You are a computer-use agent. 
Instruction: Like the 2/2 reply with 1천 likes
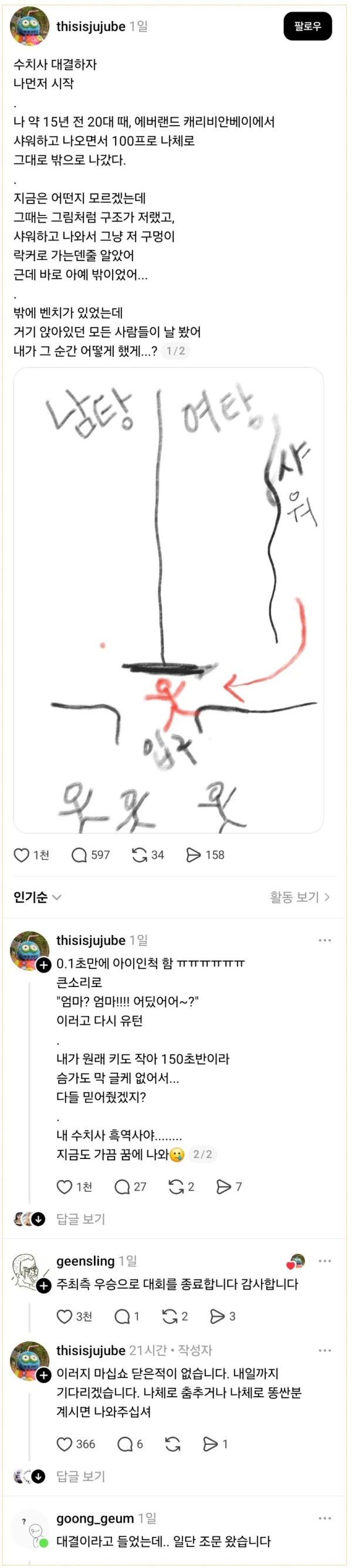(x=65, y=1187)
